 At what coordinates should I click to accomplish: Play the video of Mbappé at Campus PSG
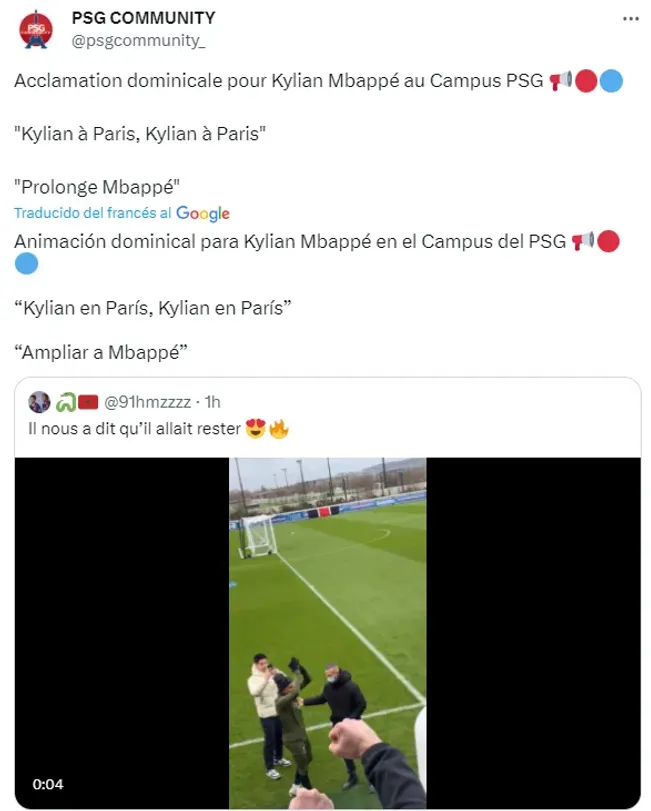pos(327,632)
